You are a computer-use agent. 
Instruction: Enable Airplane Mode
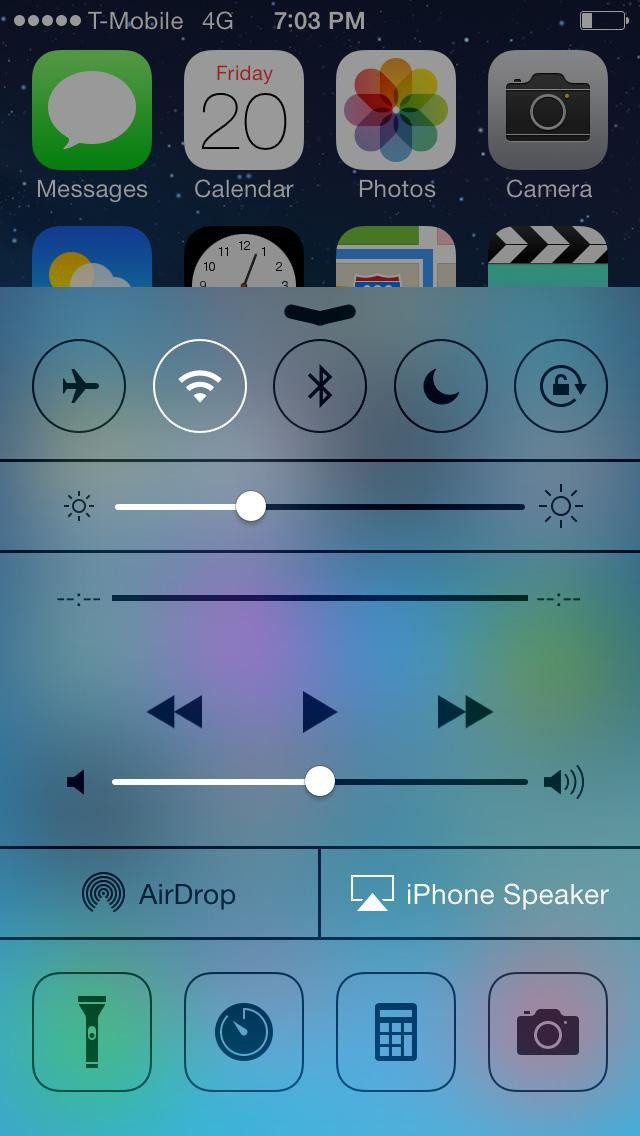click(79, 386)
